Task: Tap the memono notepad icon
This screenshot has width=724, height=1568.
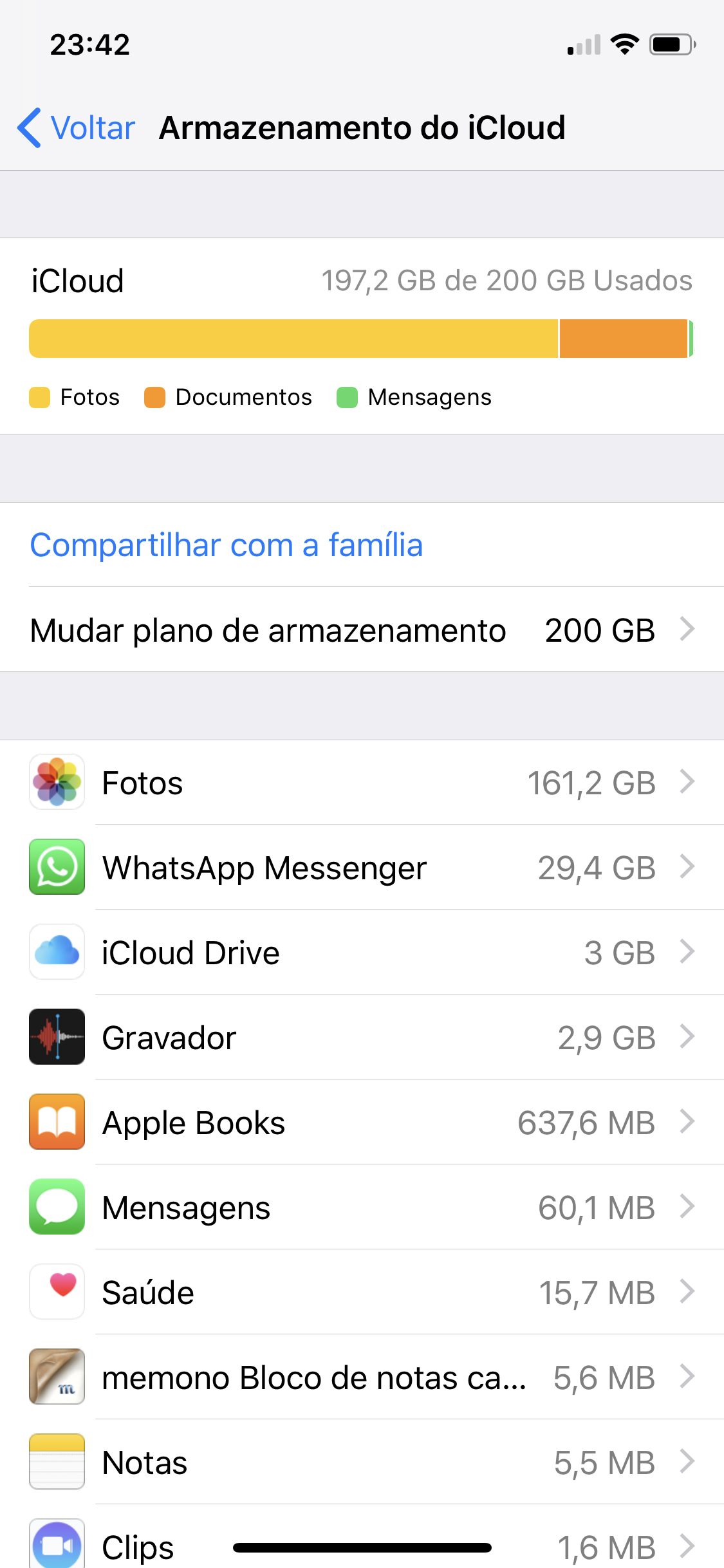Action: pyautogui.click(x=57, y=1377)
